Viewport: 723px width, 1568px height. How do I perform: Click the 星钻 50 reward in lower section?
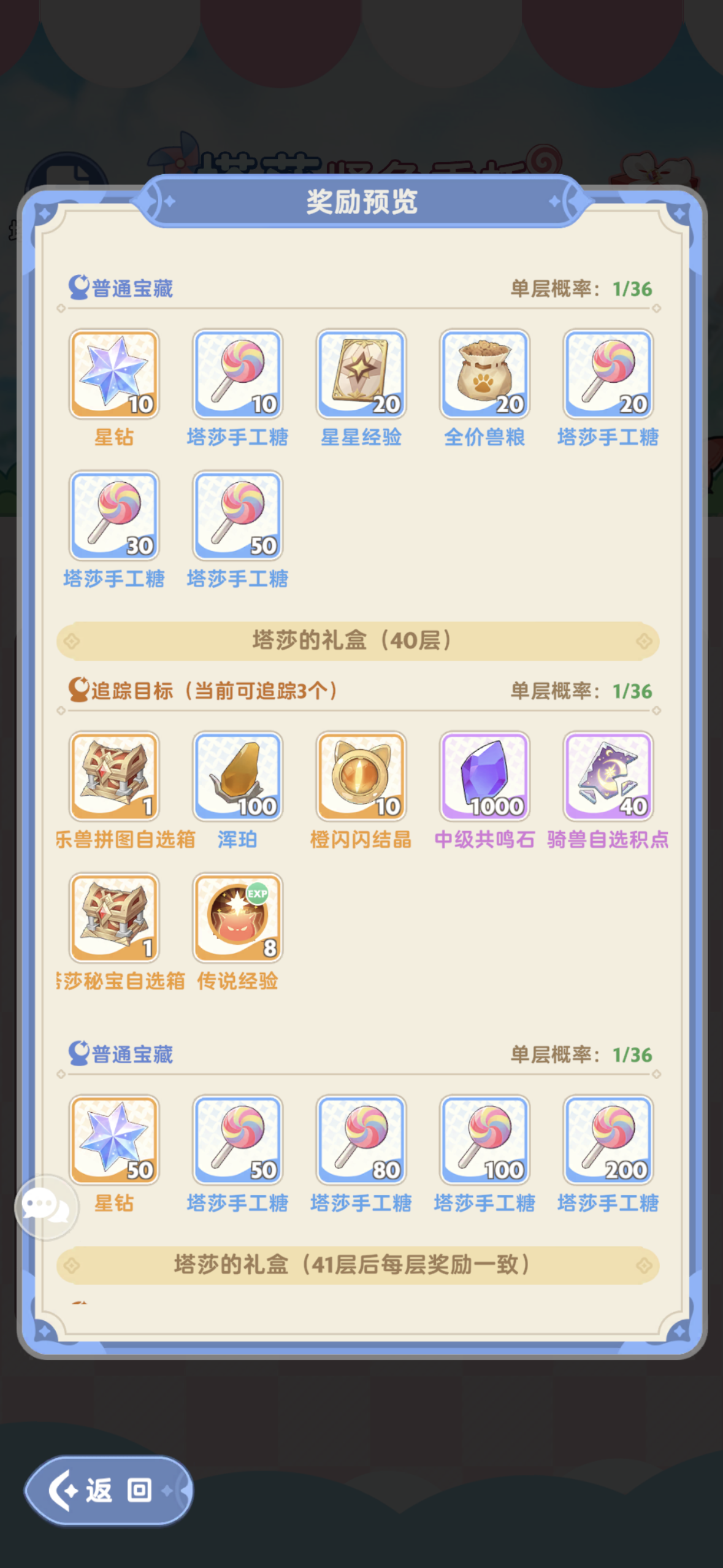[115, 1140]
